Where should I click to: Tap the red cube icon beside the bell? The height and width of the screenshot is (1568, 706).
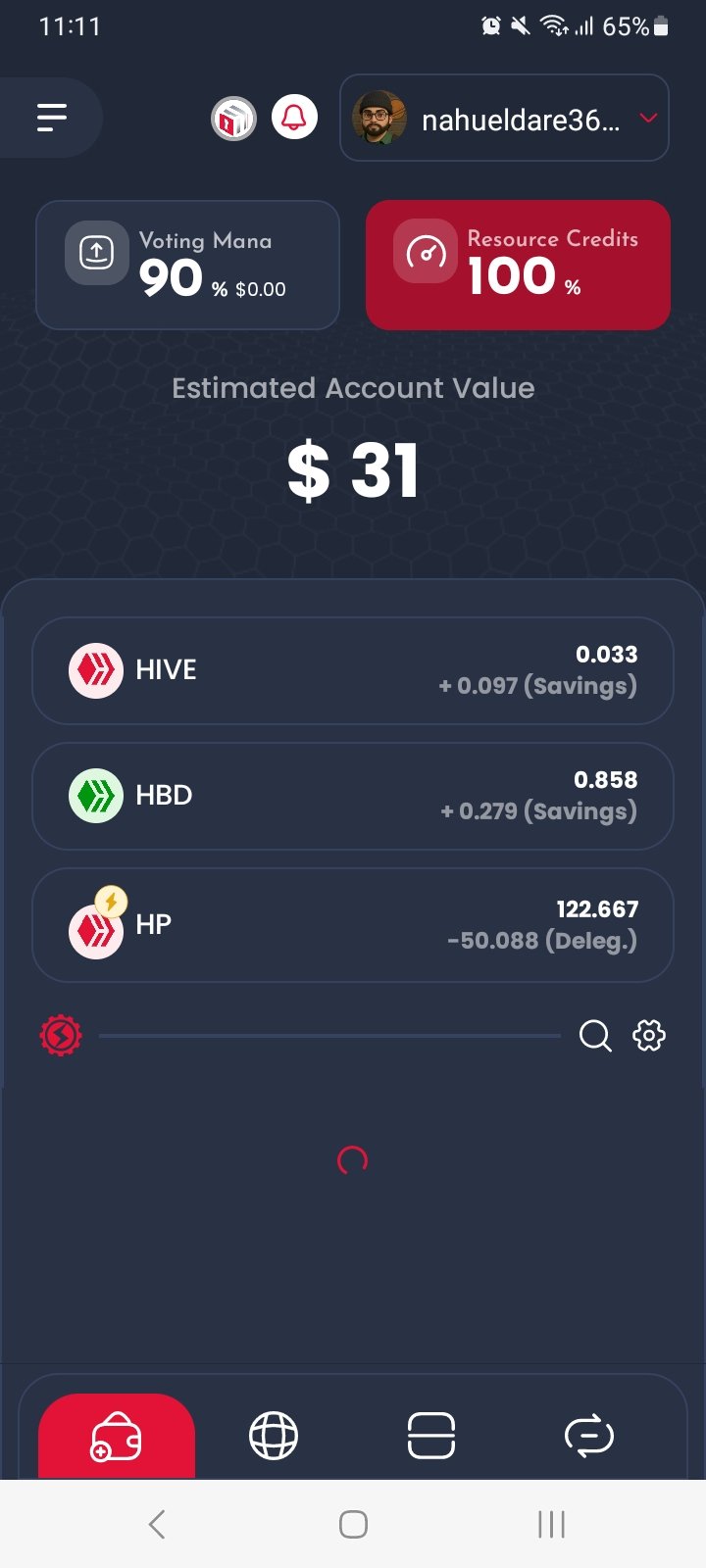(x=233, y=120)
